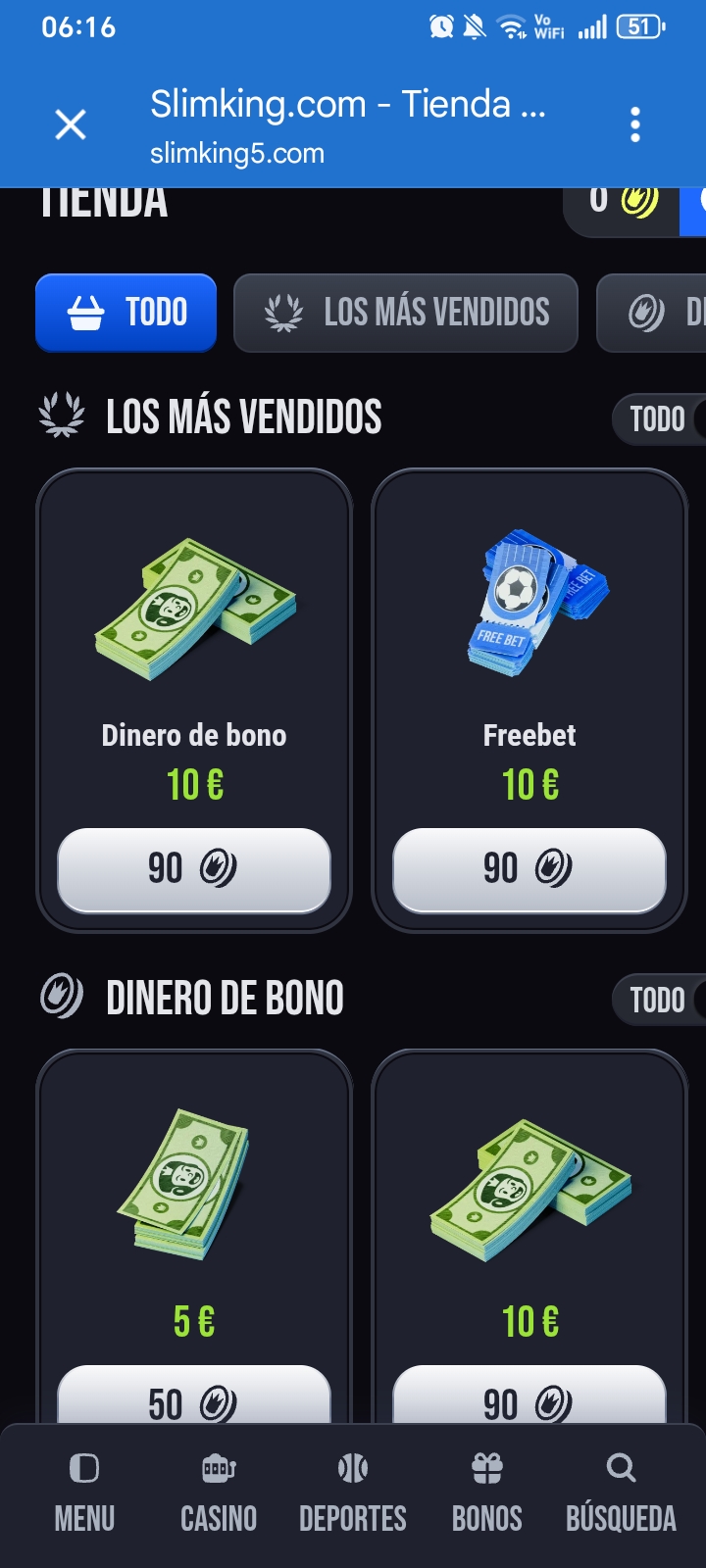Select the Todo category chip

tap(126, 313)
